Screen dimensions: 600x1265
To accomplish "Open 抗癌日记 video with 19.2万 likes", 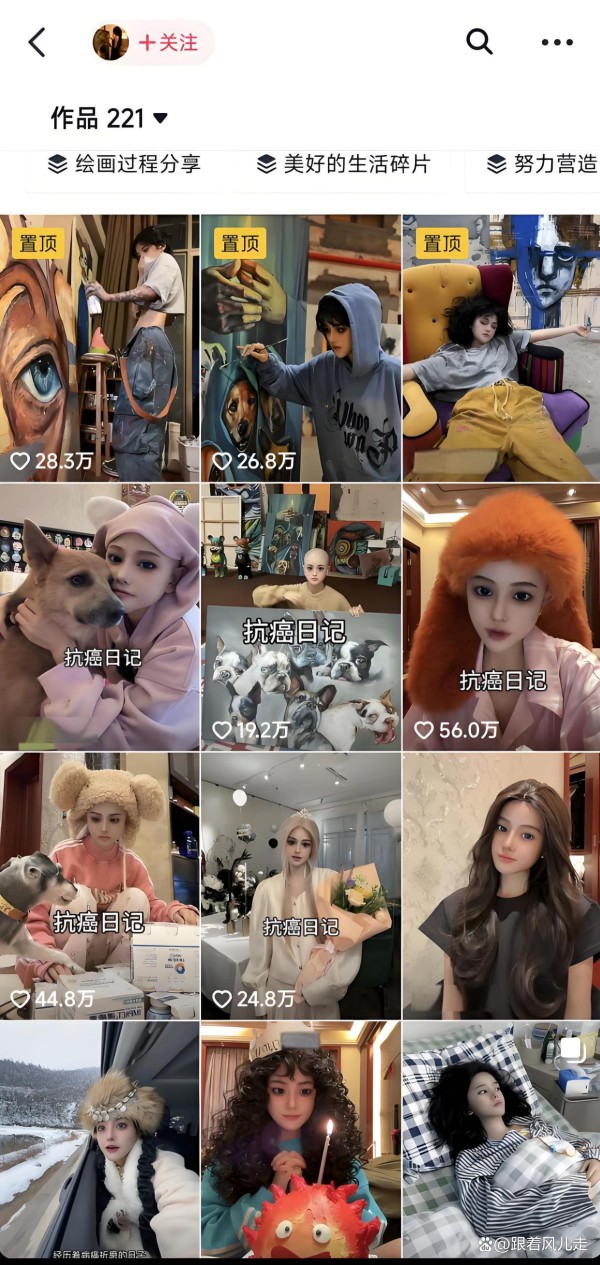I will [x=300, y=617].
